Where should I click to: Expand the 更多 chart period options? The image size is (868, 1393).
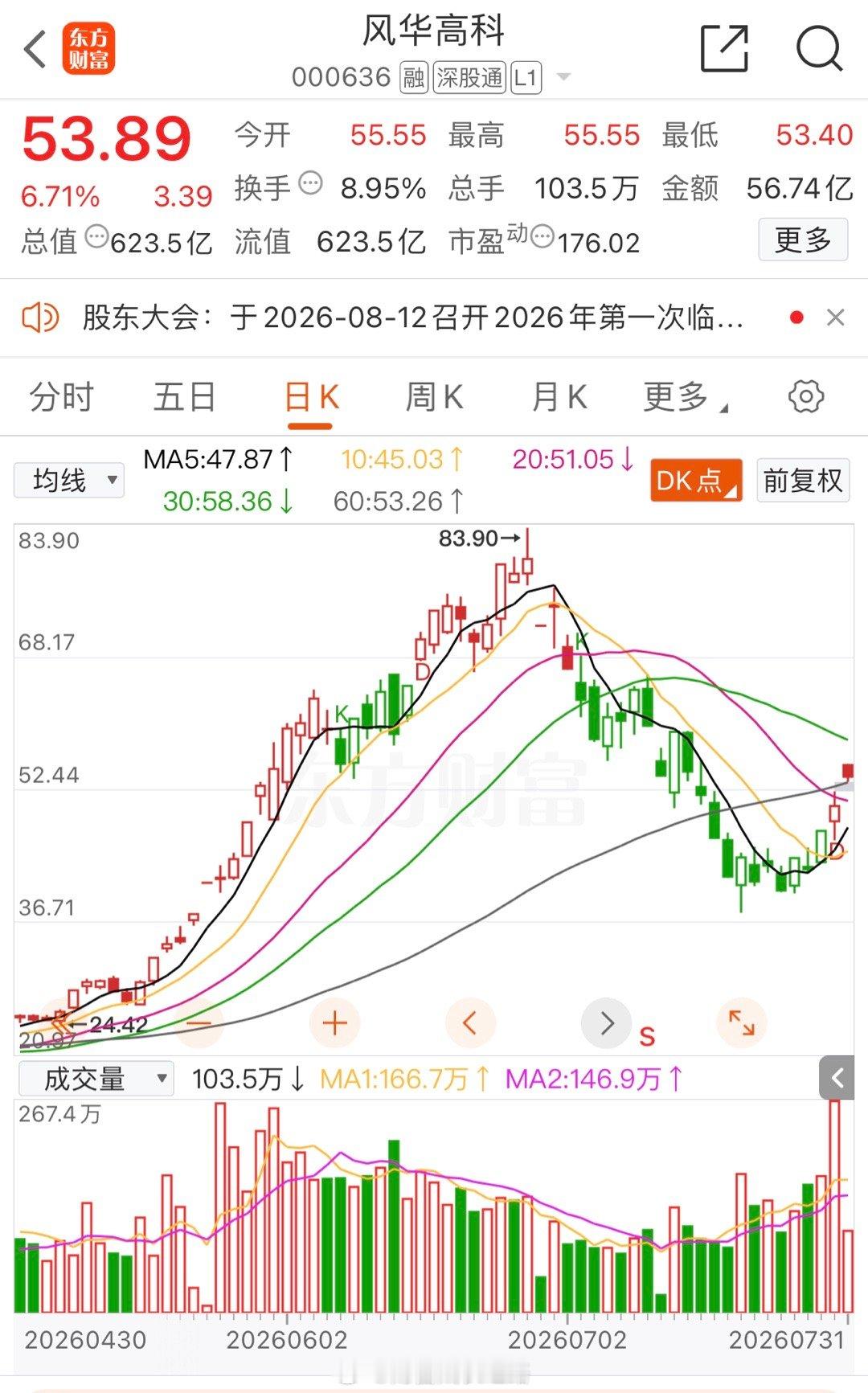coord(685,397)
